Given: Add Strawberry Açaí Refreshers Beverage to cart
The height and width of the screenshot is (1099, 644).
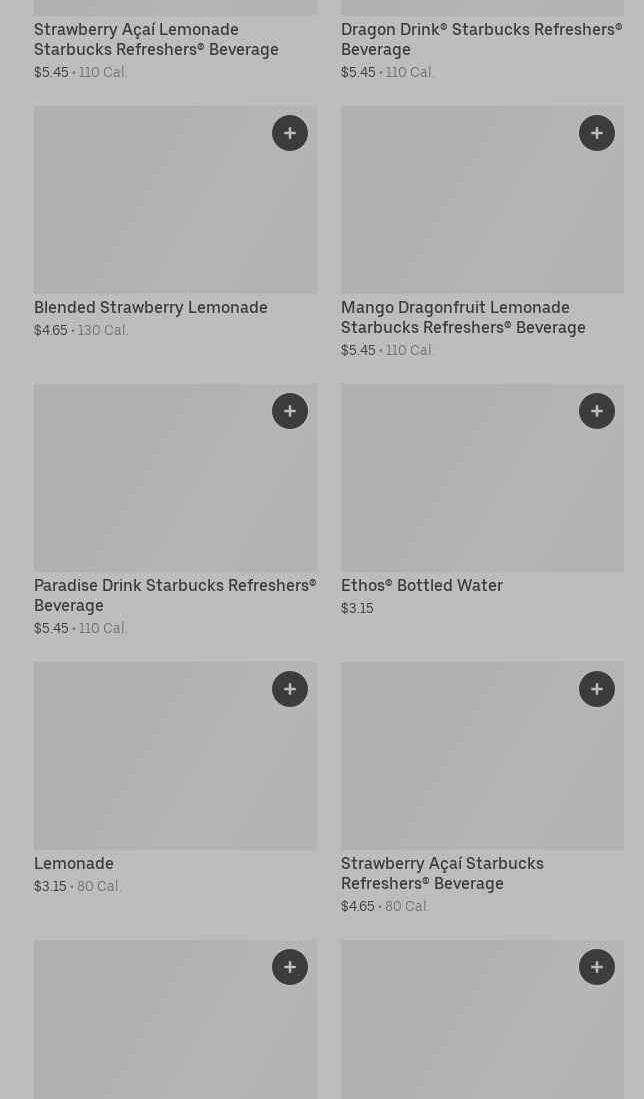Looking at the screenshot, I should (x=597, y=689).
